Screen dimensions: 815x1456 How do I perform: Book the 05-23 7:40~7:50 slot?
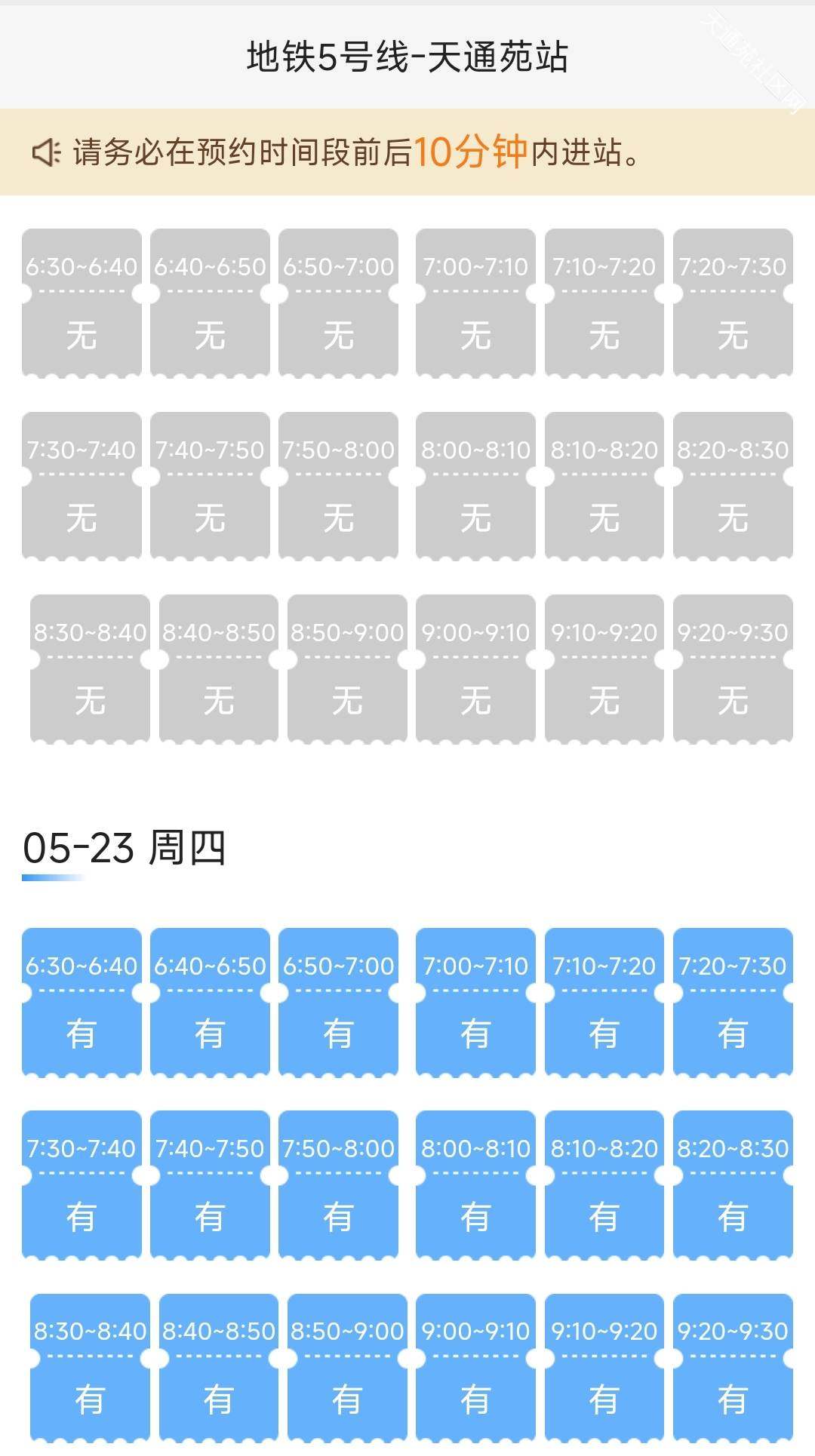pyautogui.click(x=210, y=1184)
